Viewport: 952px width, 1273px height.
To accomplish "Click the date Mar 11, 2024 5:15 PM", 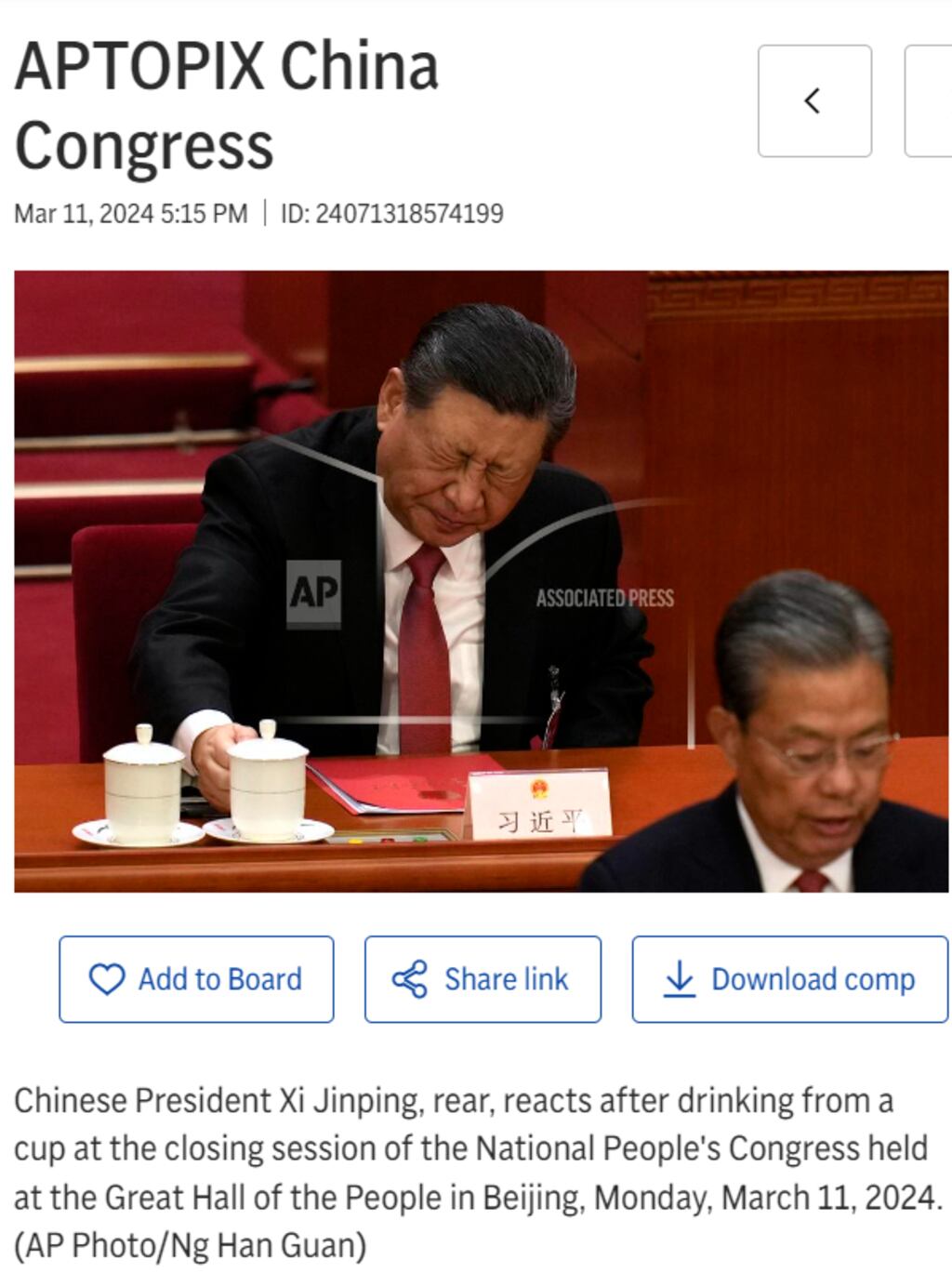I will coord(130,212).
